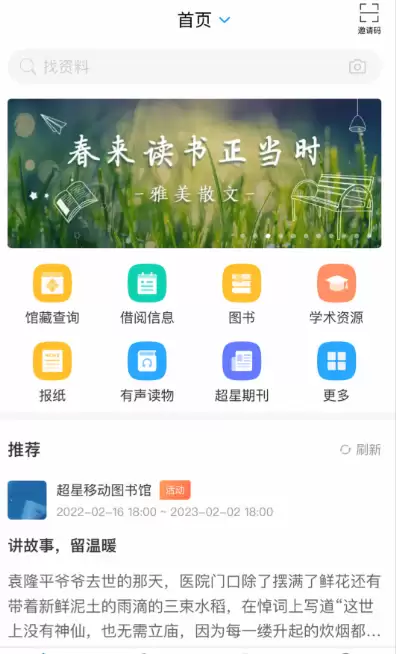Open 报纸 section

pos(52,372)
